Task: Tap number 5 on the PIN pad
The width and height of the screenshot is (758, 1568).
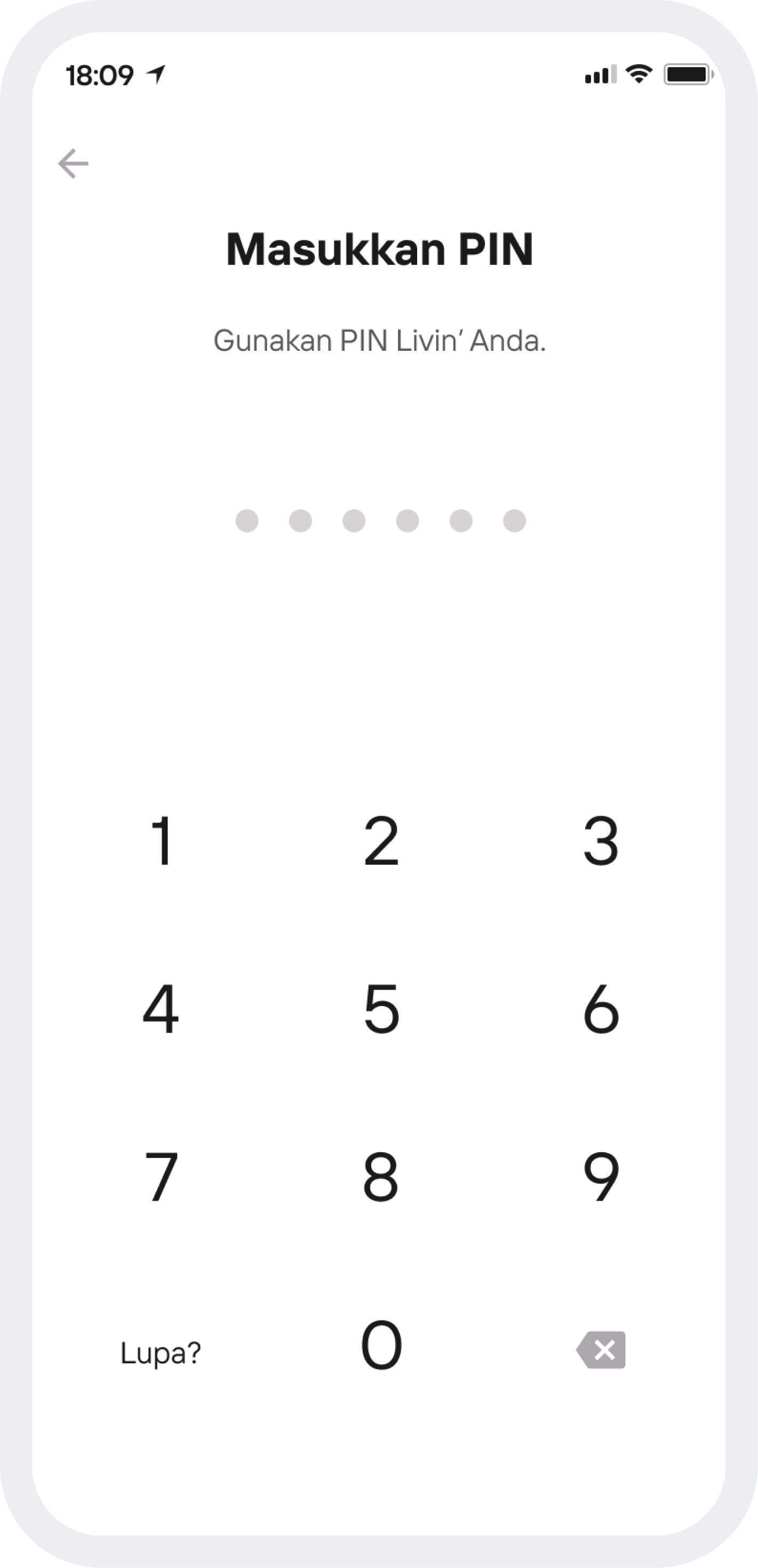Action: point(381,1009)
